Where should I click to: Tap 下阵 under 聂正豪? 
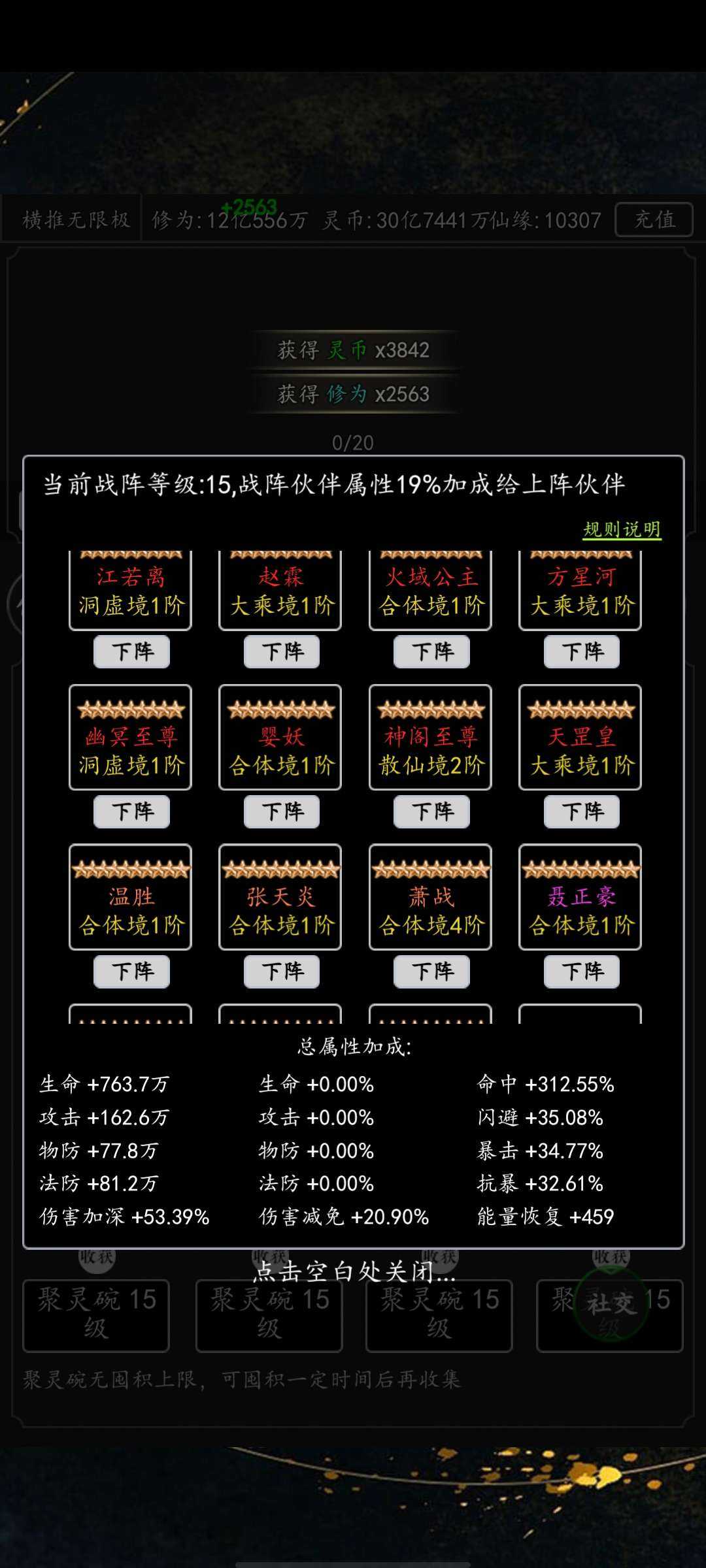582,972
